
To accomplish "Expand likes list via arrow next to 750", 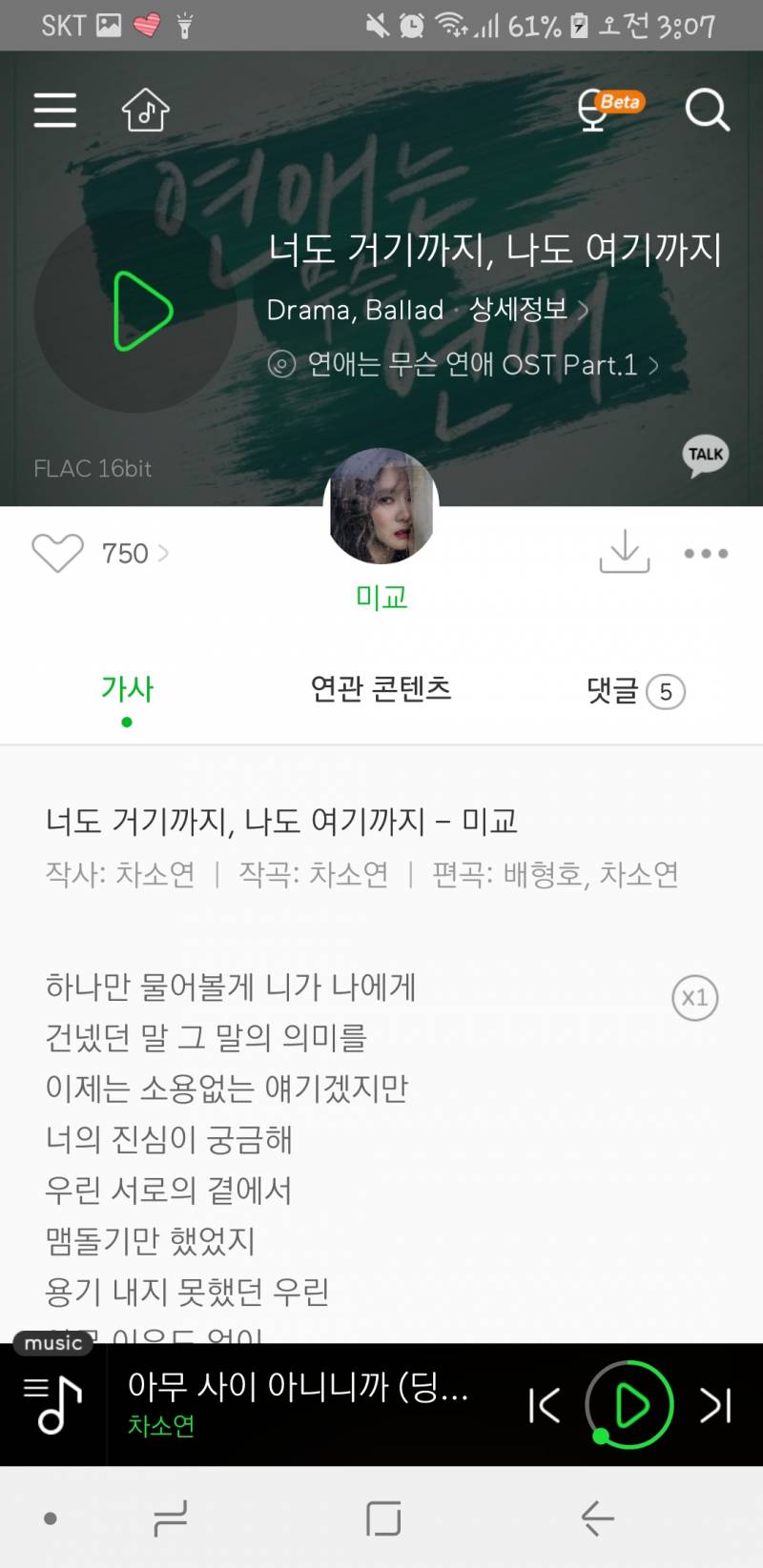I will coord(166,553).
